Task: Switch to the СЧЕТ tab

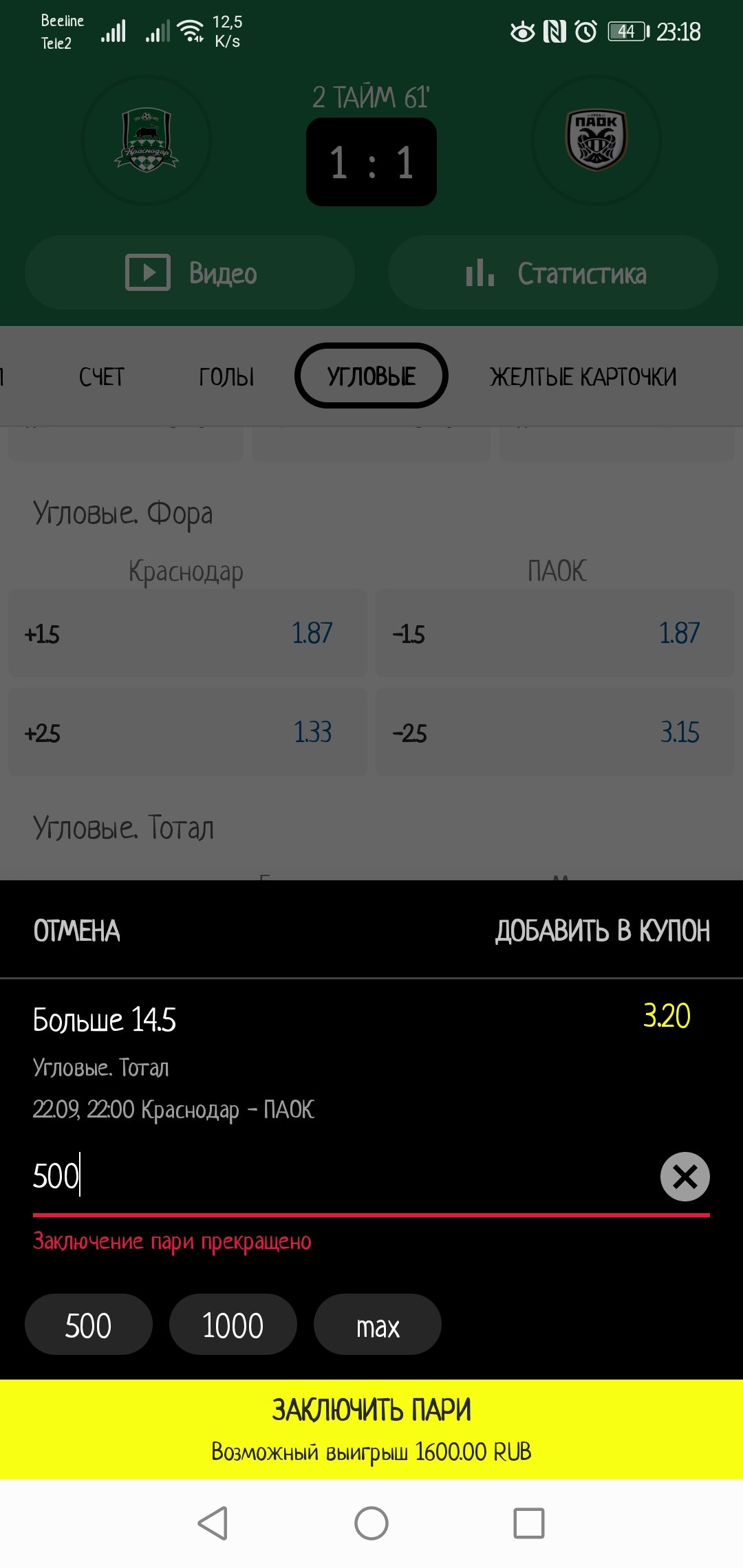Action: [102, 376]
